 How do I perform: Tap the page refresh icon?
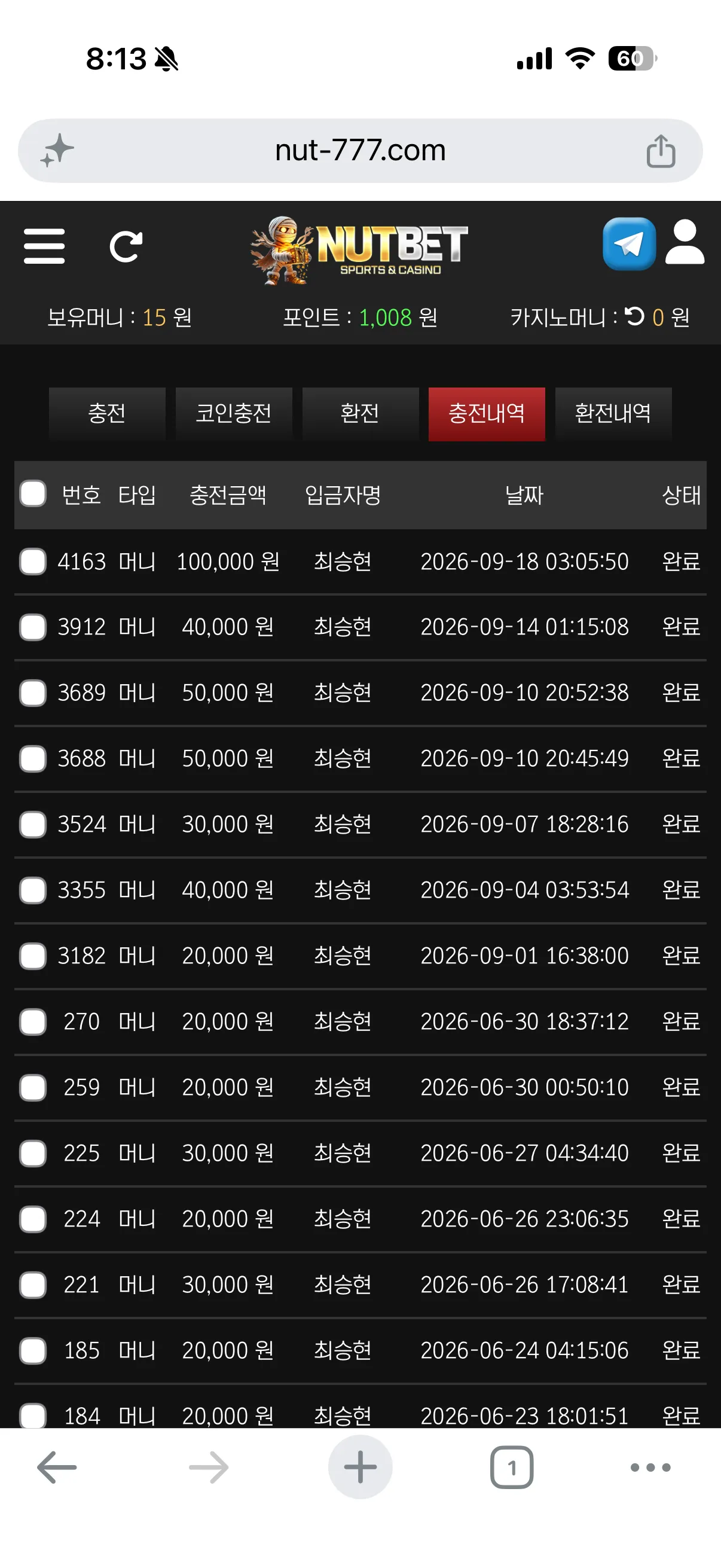126,246
